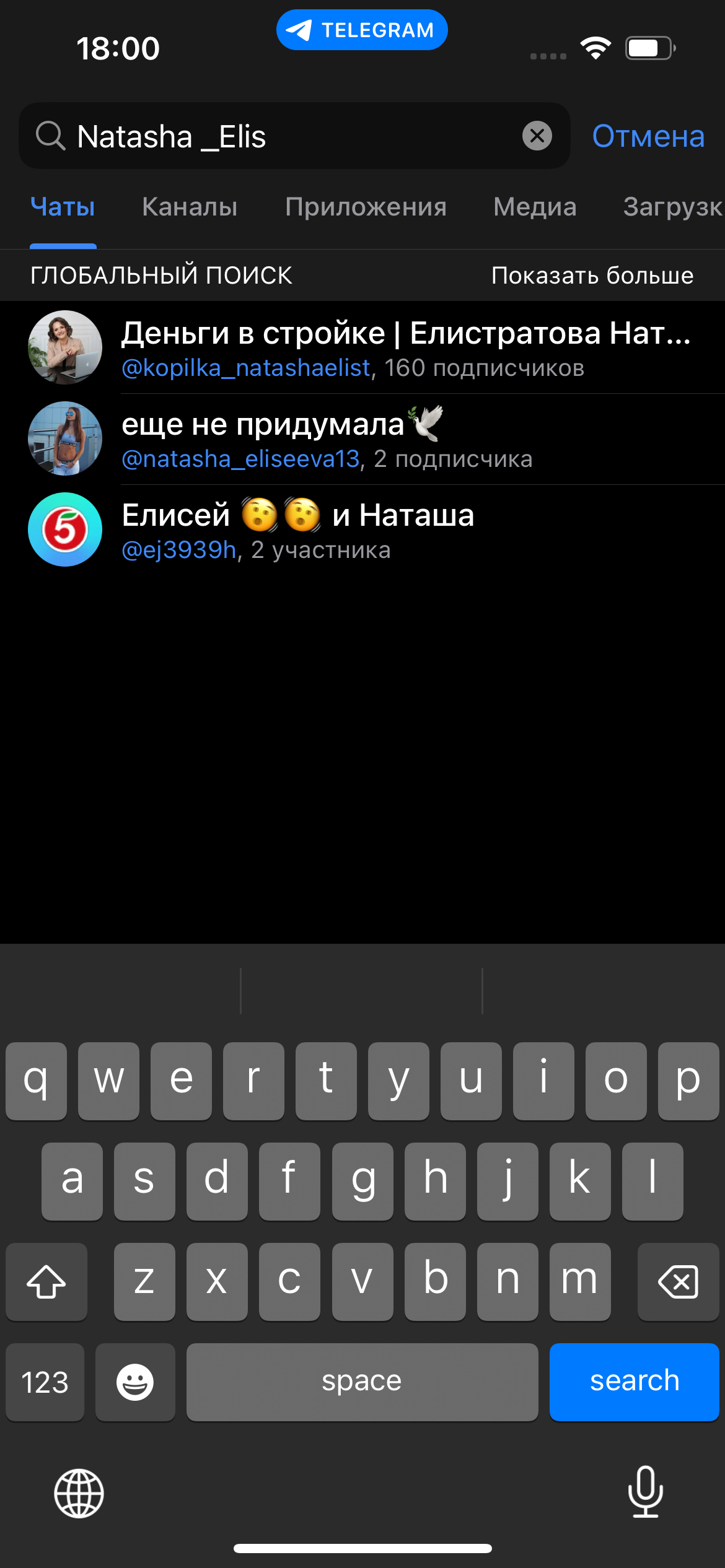The image size is (725, 1568).
Task: Focus the search field with Natasha _Elis
Action: coord(294,136)
